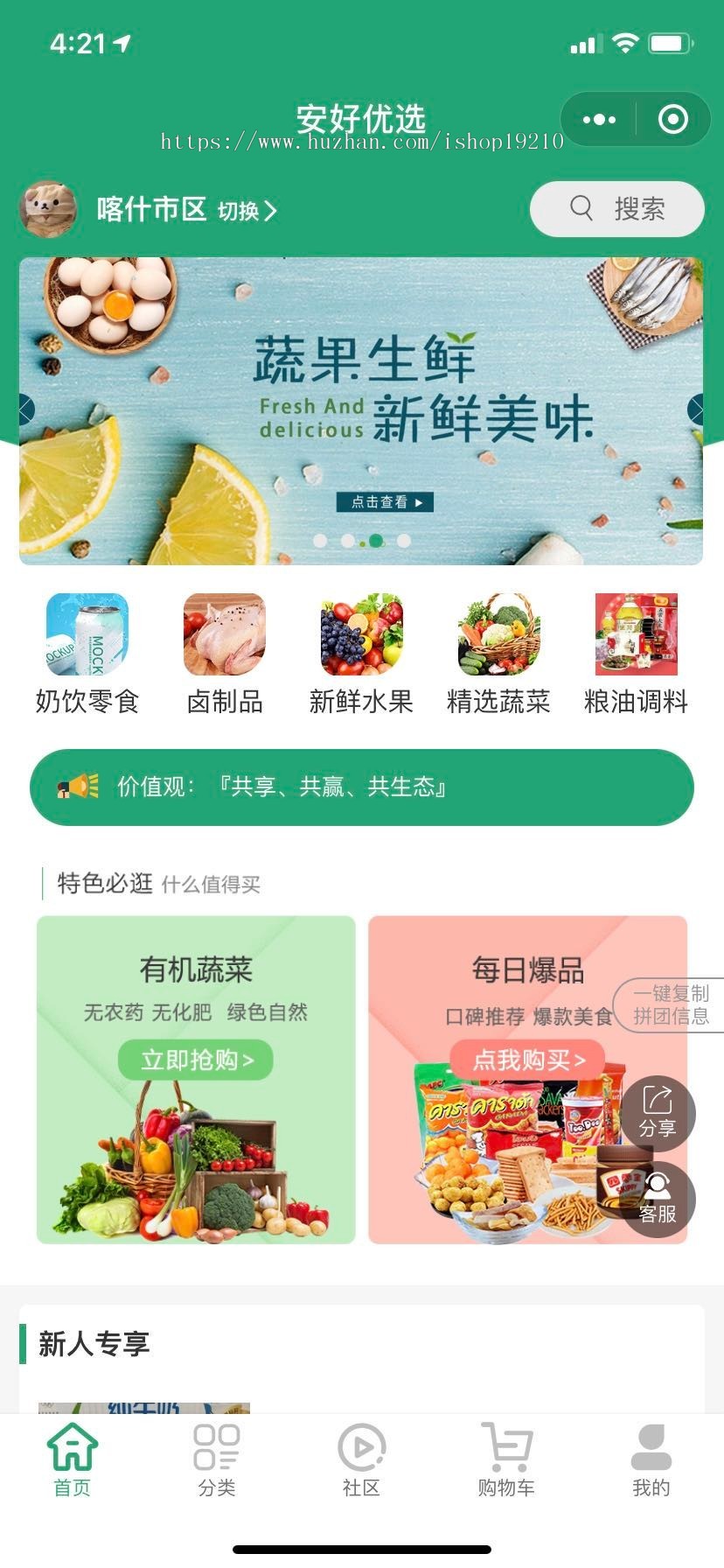Tap 切换 to switch the city
Image resolution: width=724 pixels, height=1568 pixels.
coord(247,211)
